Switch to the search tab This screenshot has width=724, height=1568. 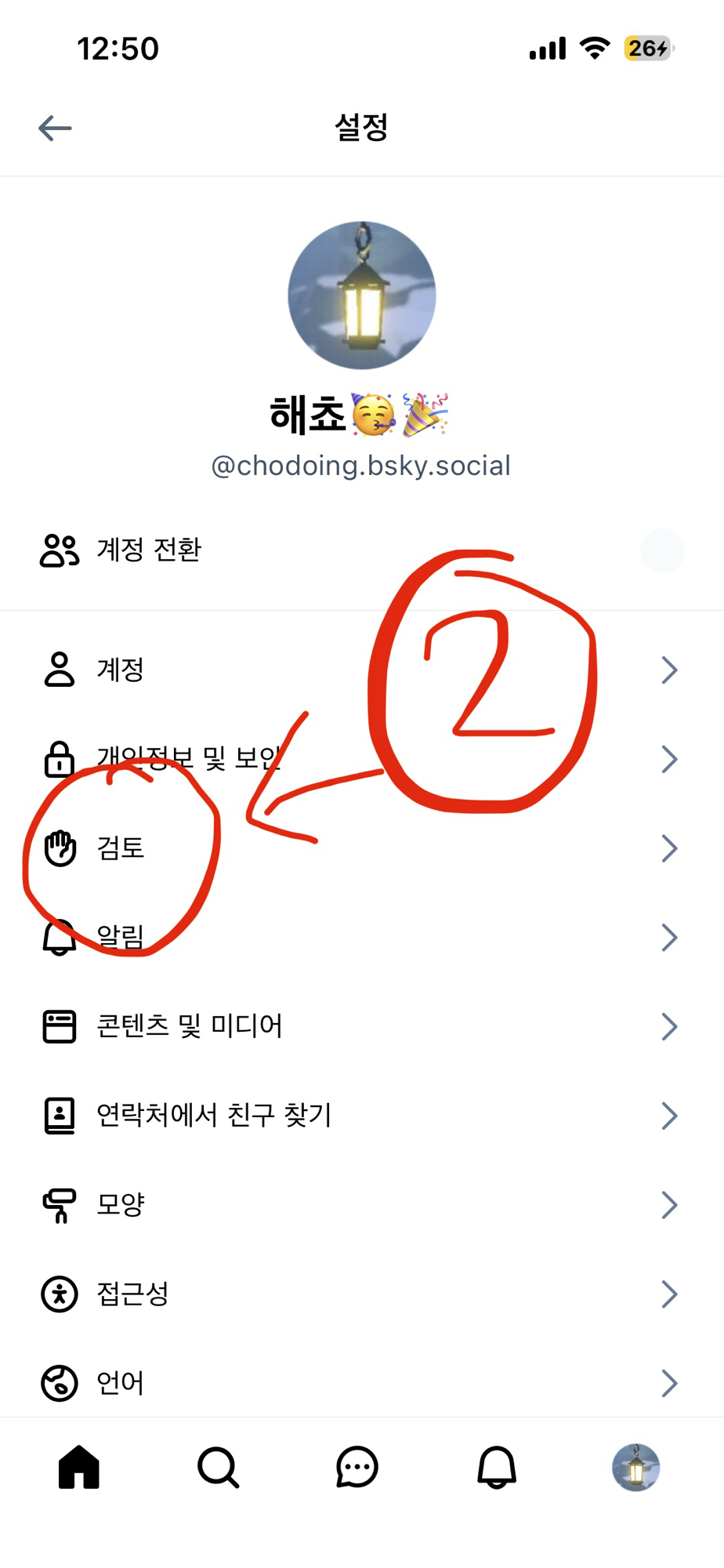tap(218, 1467)
